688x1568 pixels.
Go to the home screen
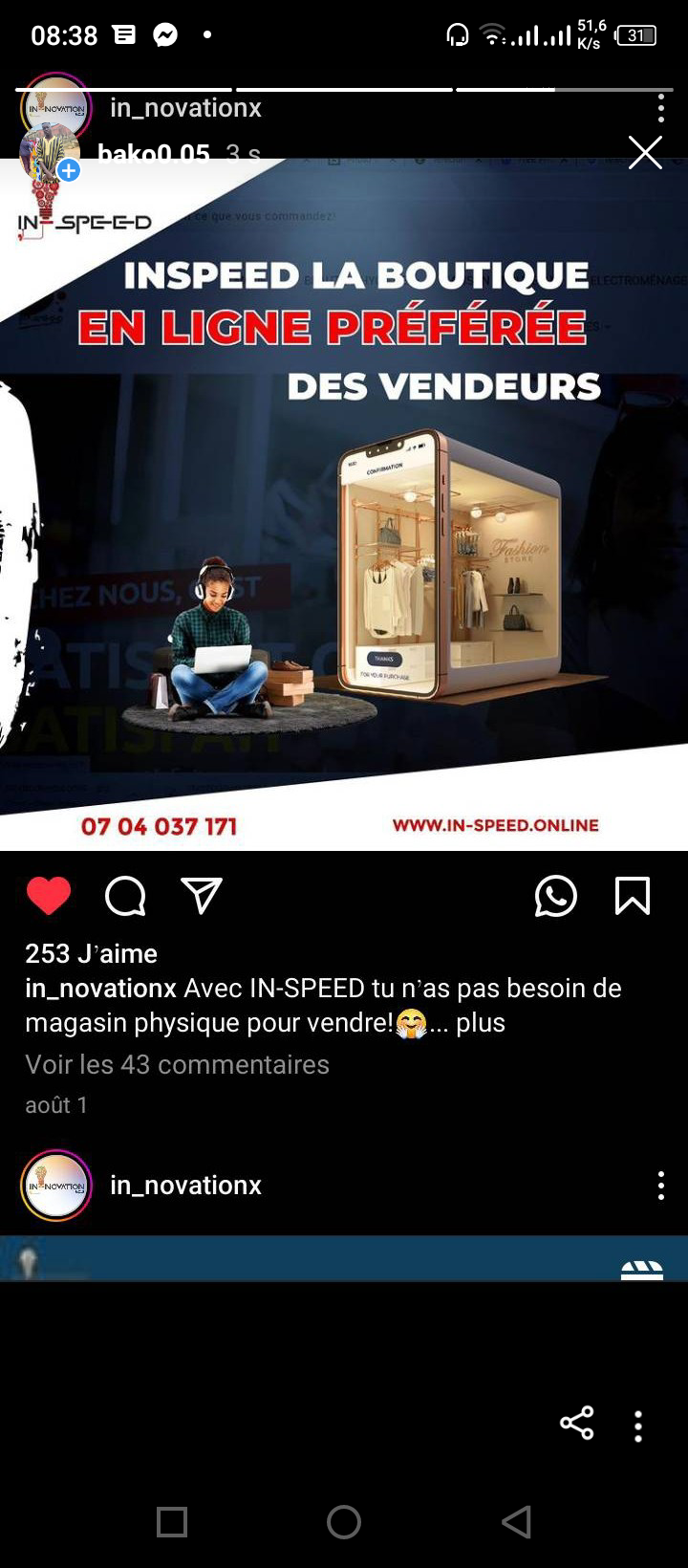[344, 1521]
